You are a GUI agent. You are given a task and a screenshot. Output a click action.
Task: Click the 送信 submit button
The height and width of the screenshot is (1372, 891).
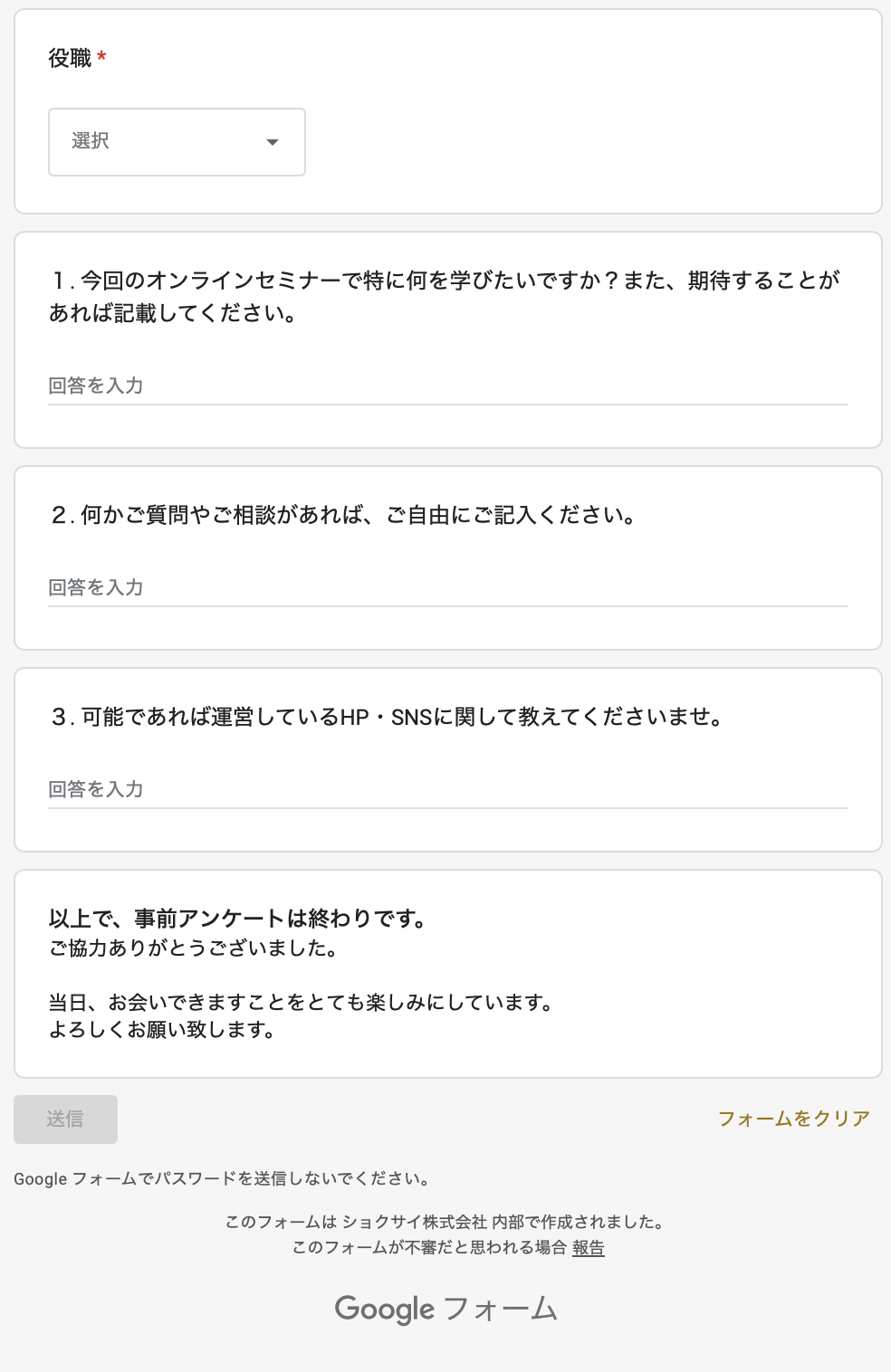click(65, 1120)
